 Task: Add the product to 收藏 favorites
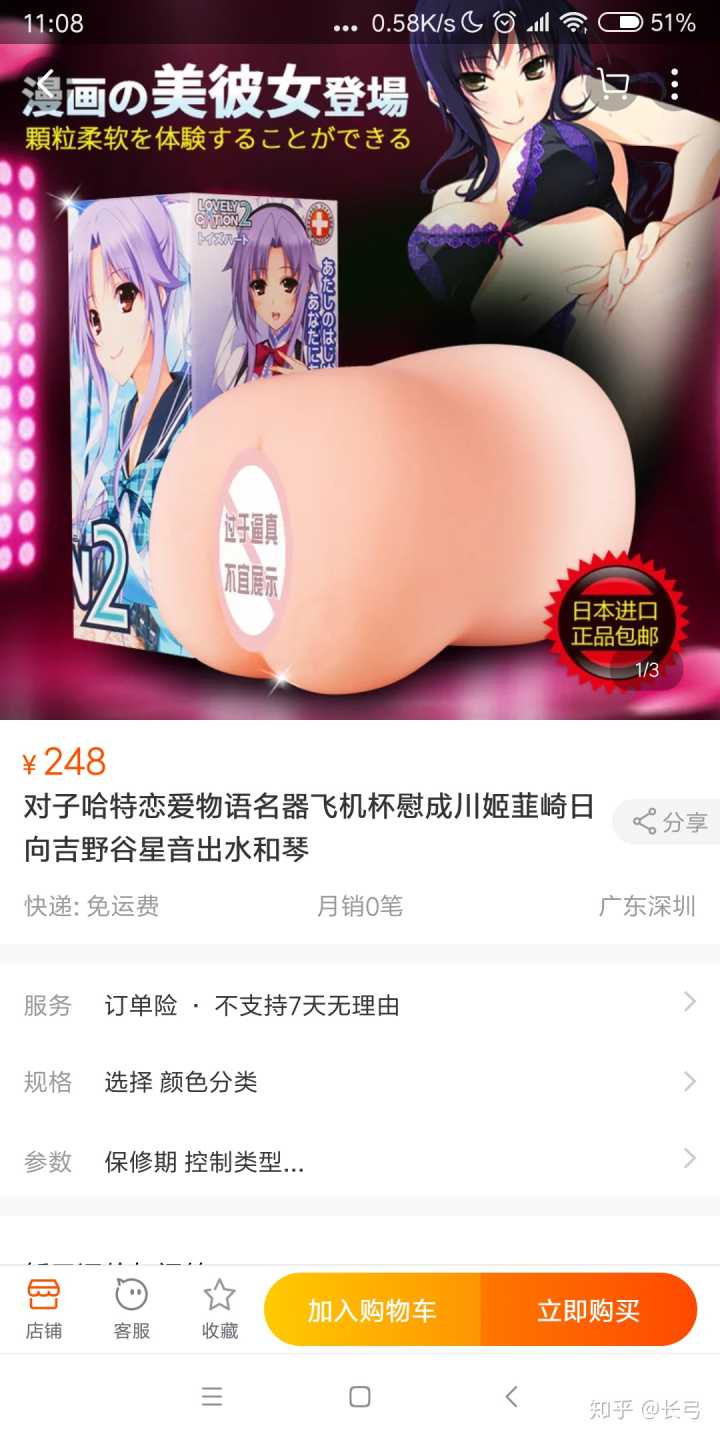coord(220,1308)
